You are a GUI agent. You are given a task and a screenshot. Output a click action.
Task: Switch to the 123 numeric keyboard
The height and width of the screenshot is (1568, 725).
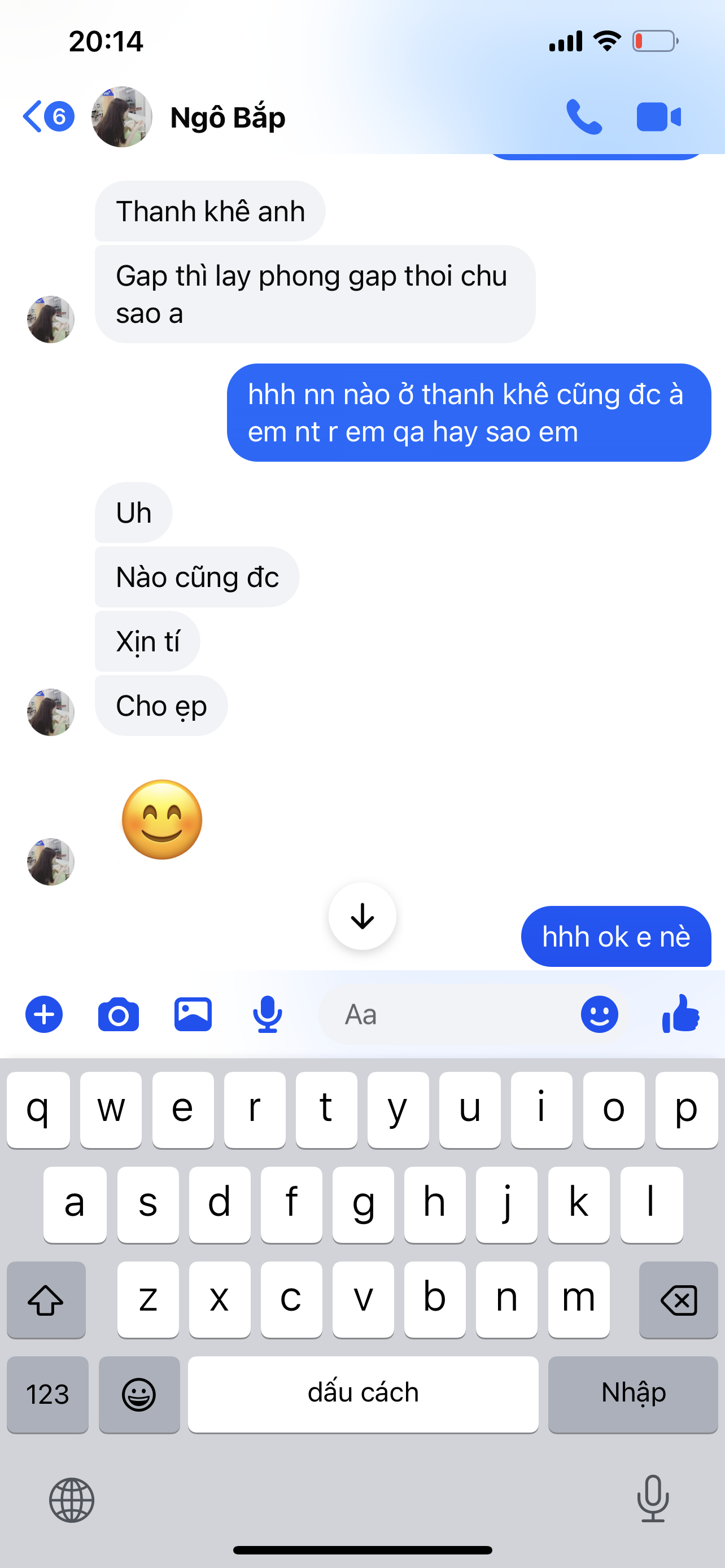47,1394
